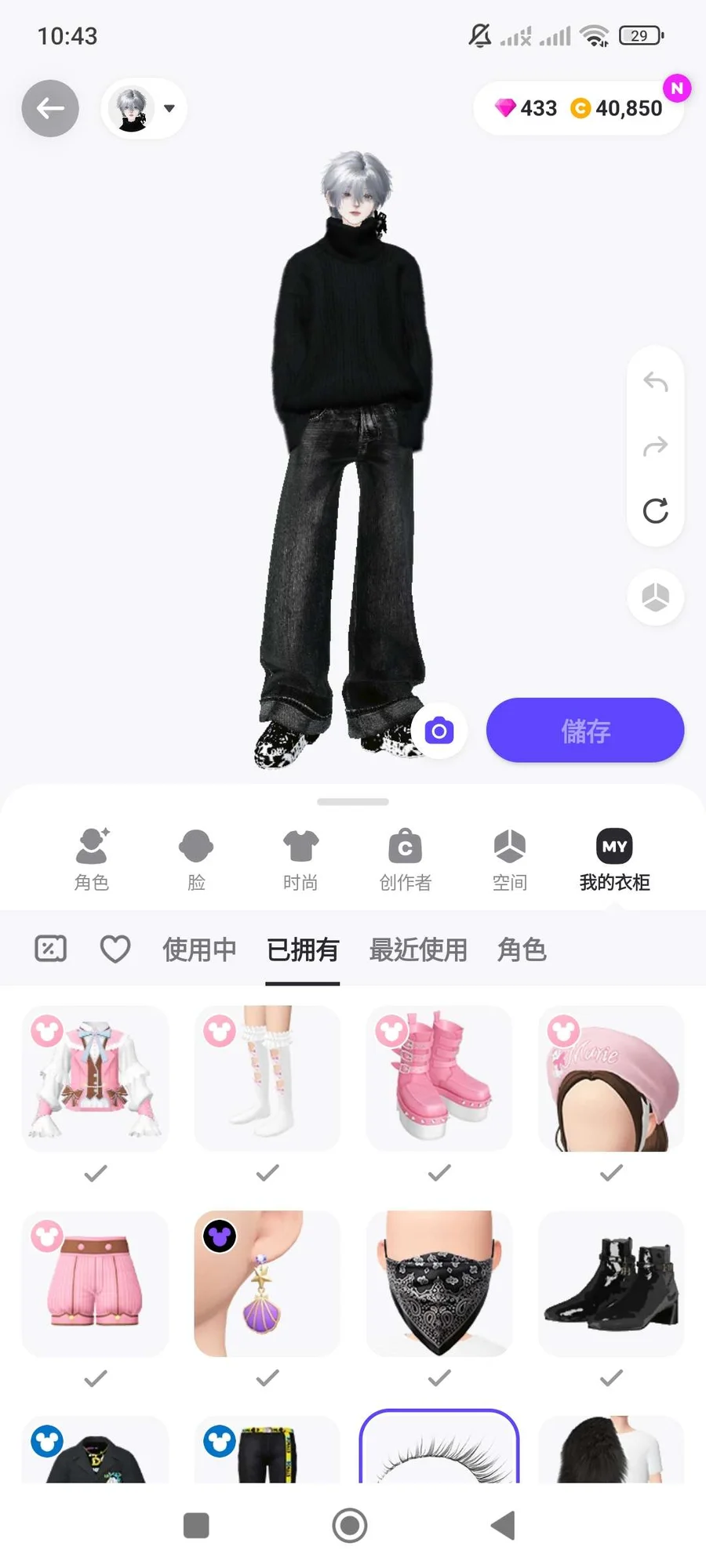Switch to the 最近使用 tab
The image size is (706, 1568).
point(418,949)
